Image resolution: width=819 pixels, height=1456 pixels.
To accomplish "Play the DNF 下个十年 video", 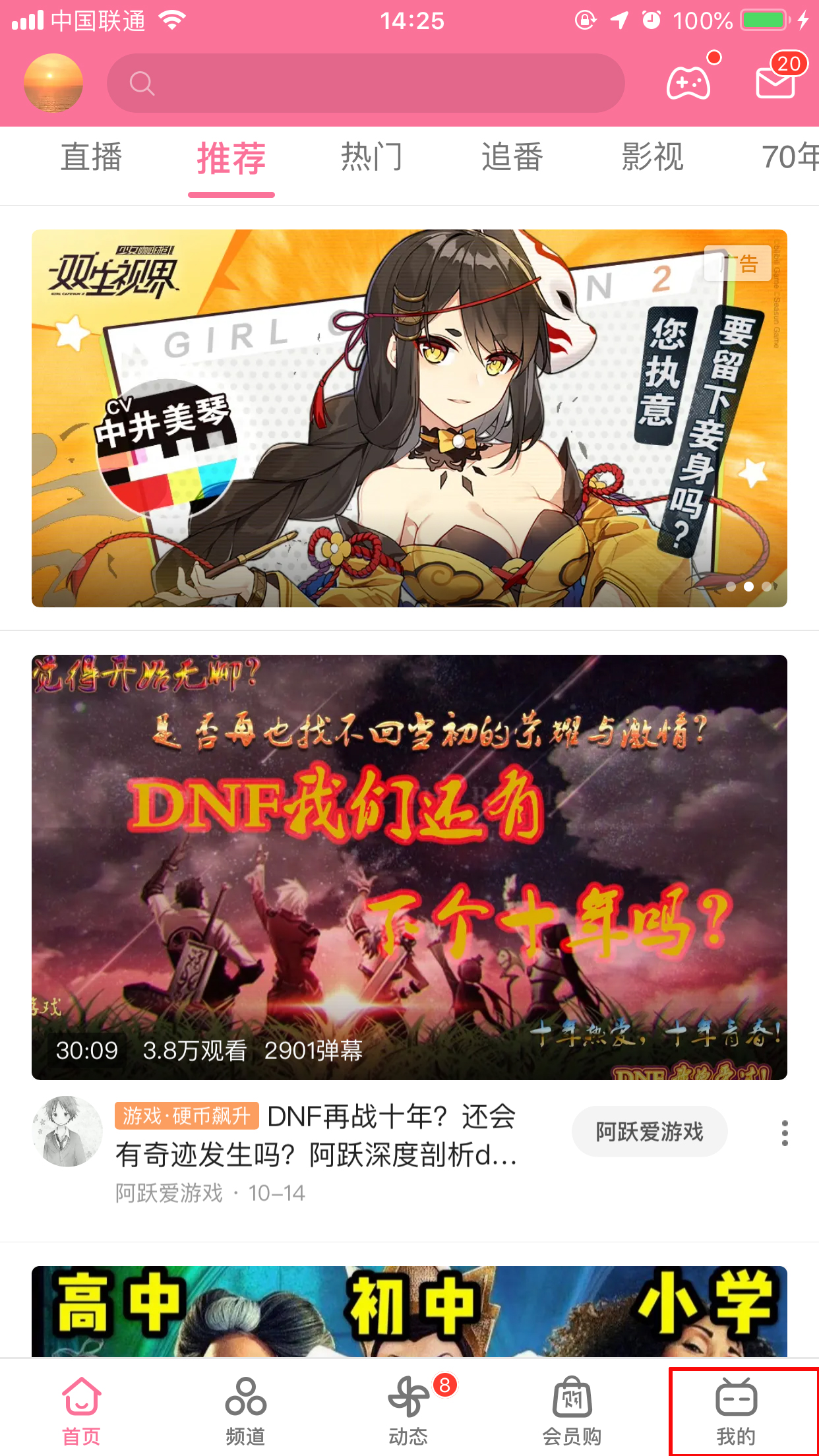I will [x=409, y=866].
